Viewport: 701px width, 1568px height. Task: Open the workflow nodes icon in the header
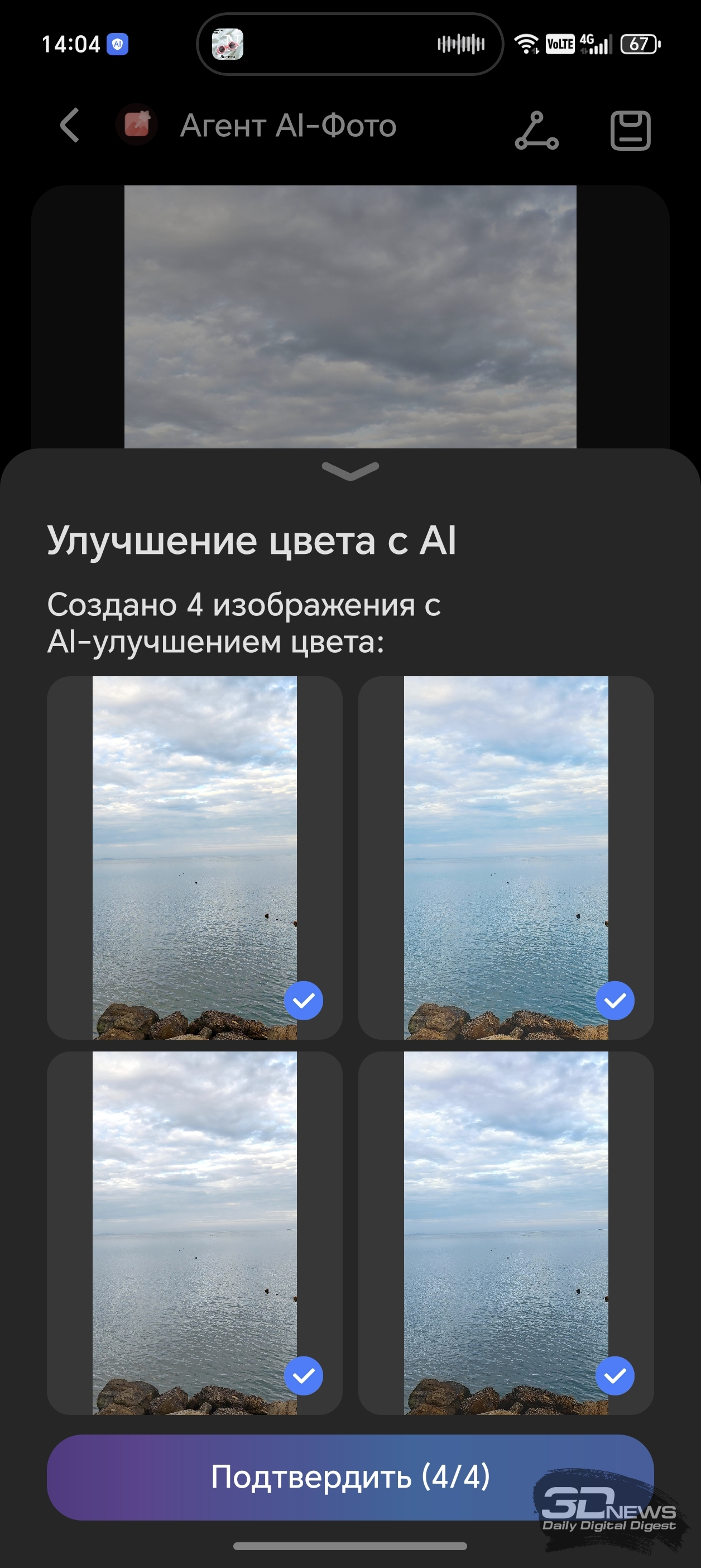coord(536,130)
